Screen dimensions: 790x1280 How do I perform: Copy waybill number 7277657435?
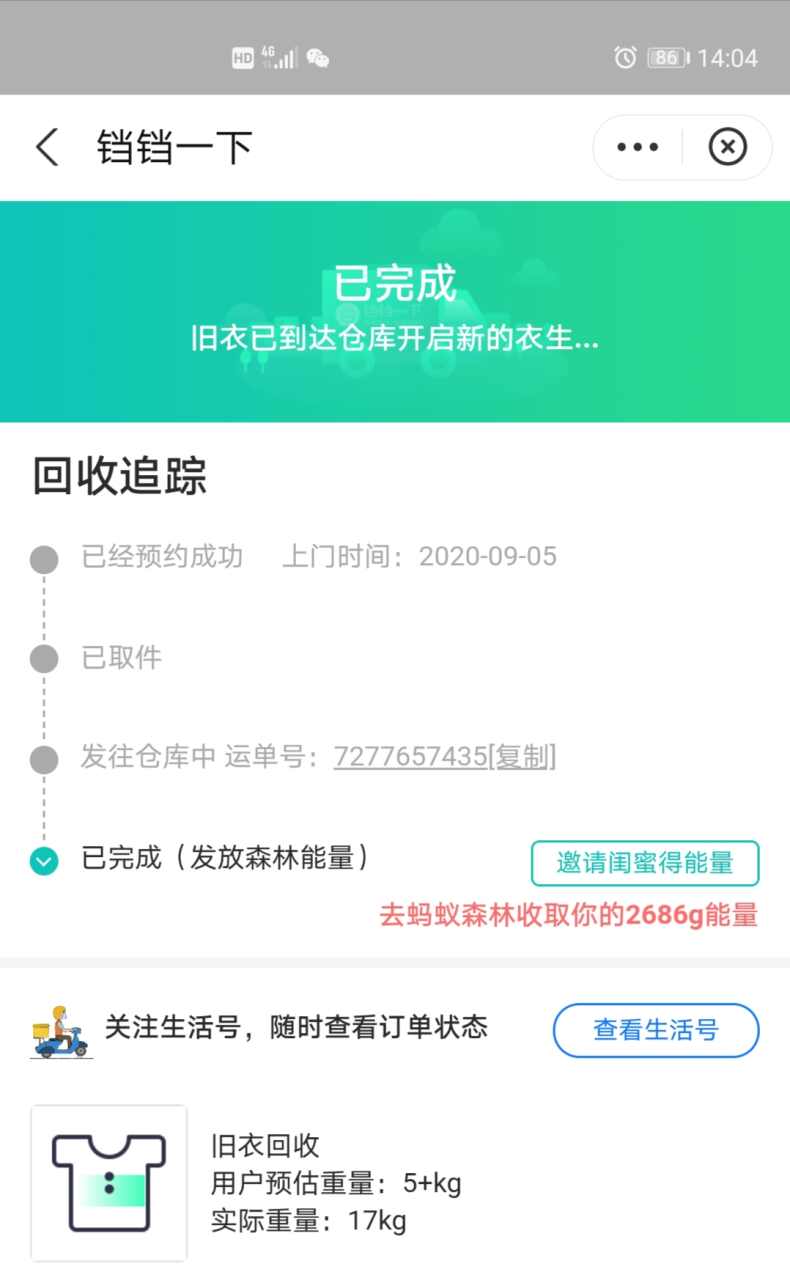524,757
